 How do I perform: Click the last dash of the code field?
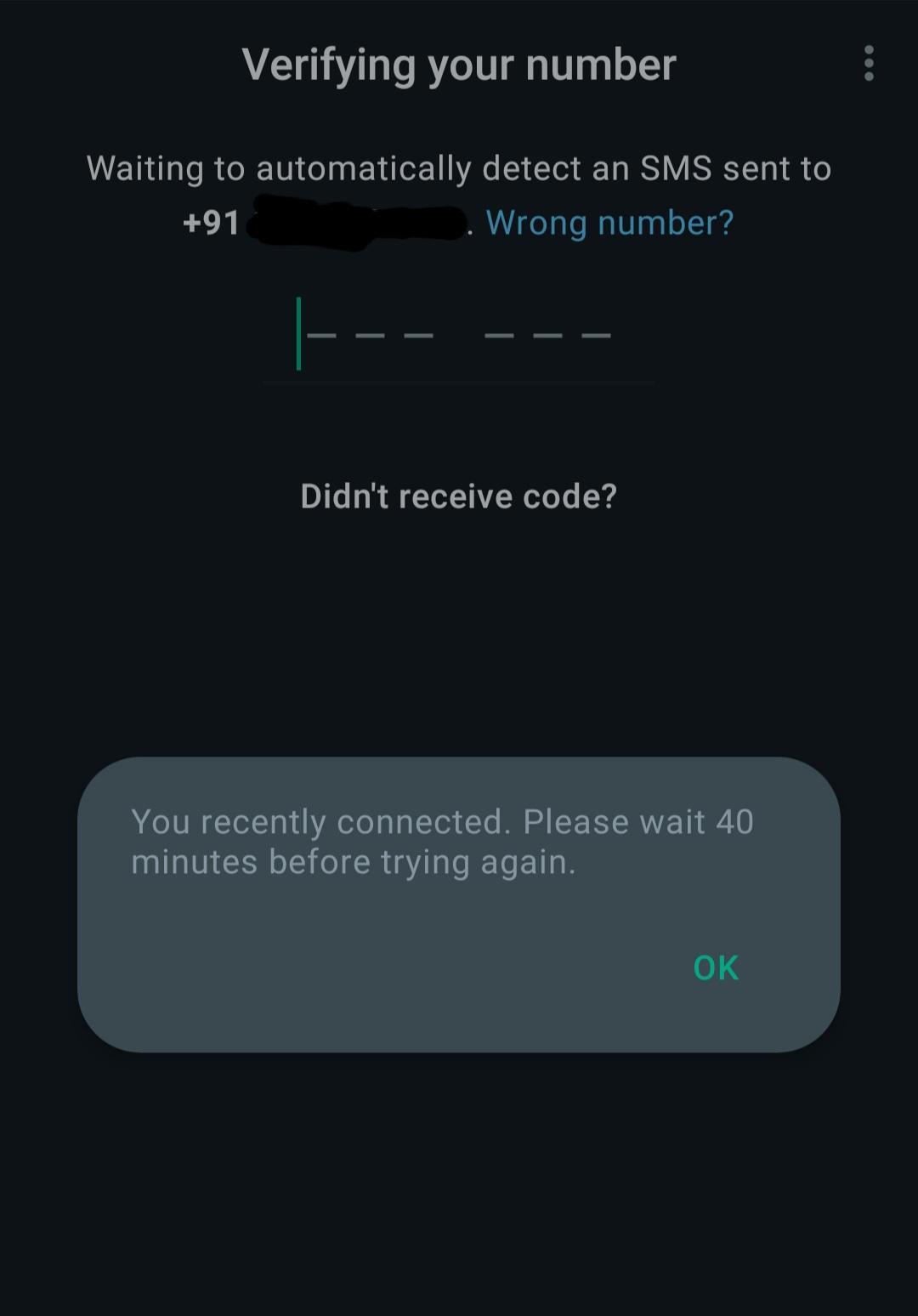point(595,334)
